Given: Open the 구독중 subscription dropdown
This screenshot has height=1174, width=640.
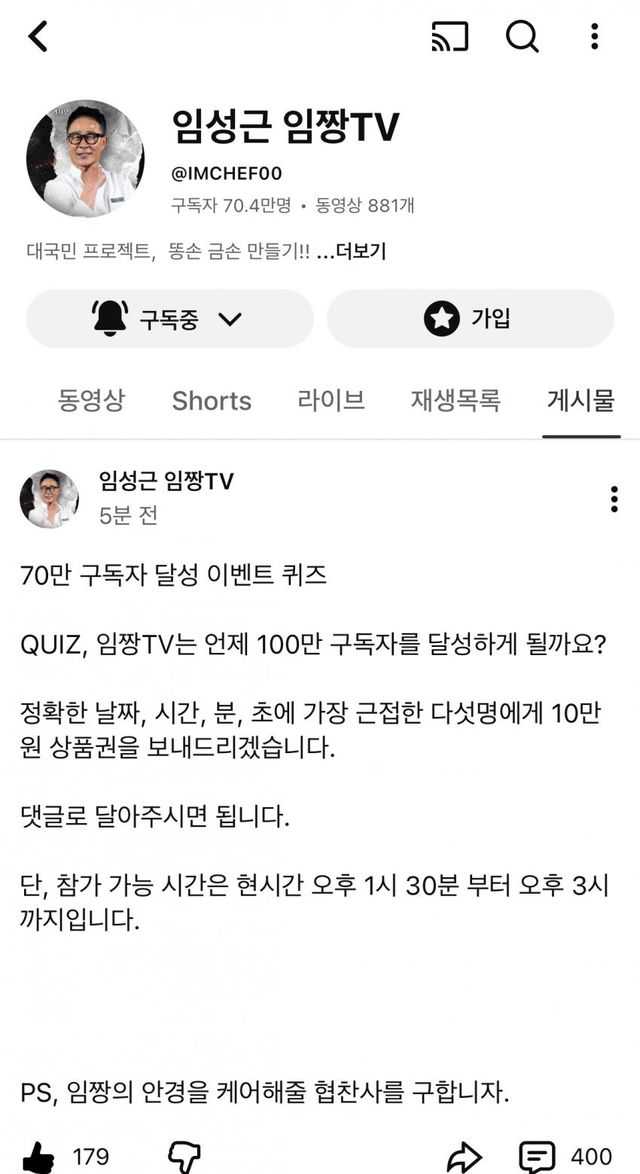Looking at the screenshot, I should coord(169,319).
